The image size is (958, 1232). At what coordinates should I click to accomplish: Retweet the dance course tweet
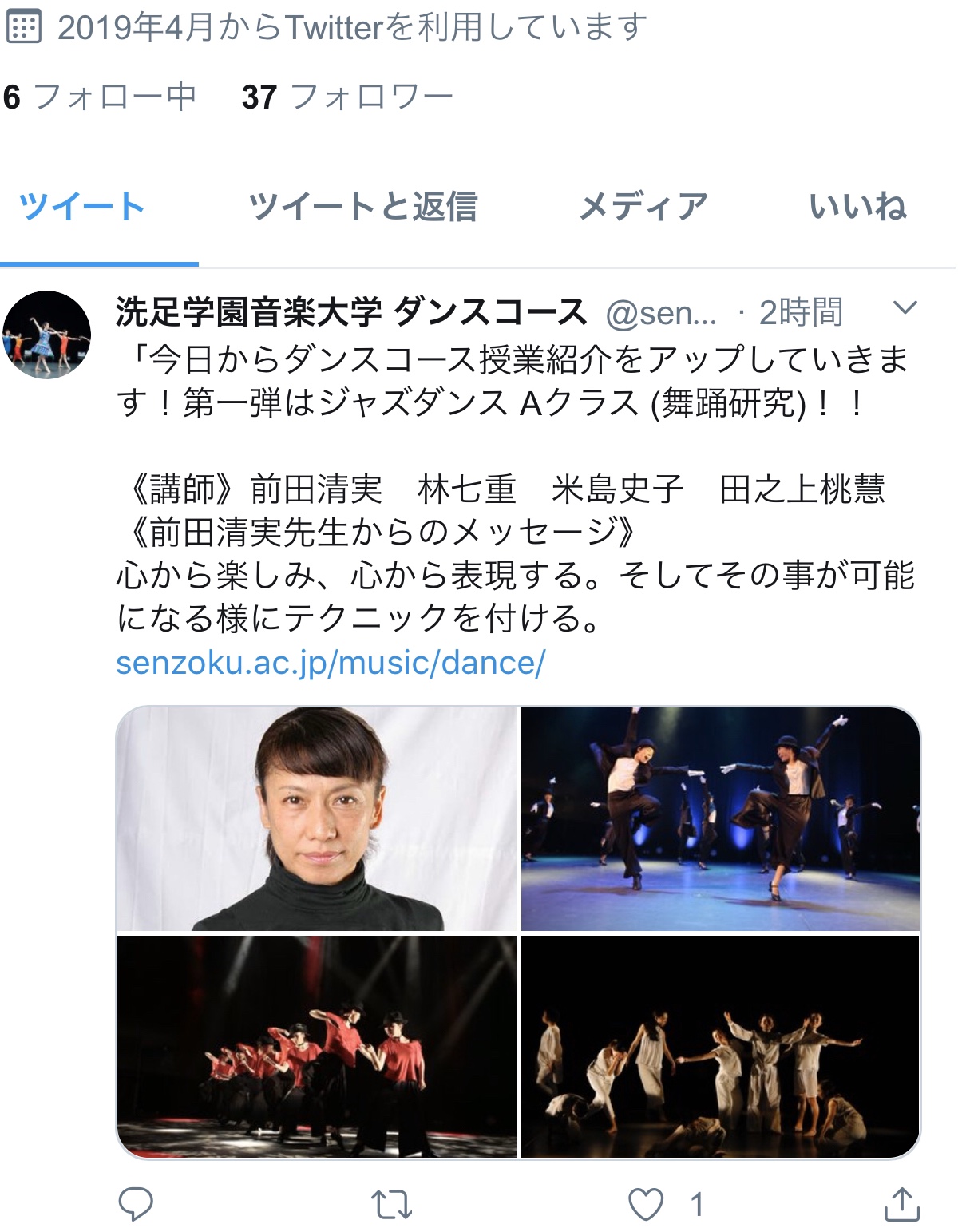[x=391, y=1204]
